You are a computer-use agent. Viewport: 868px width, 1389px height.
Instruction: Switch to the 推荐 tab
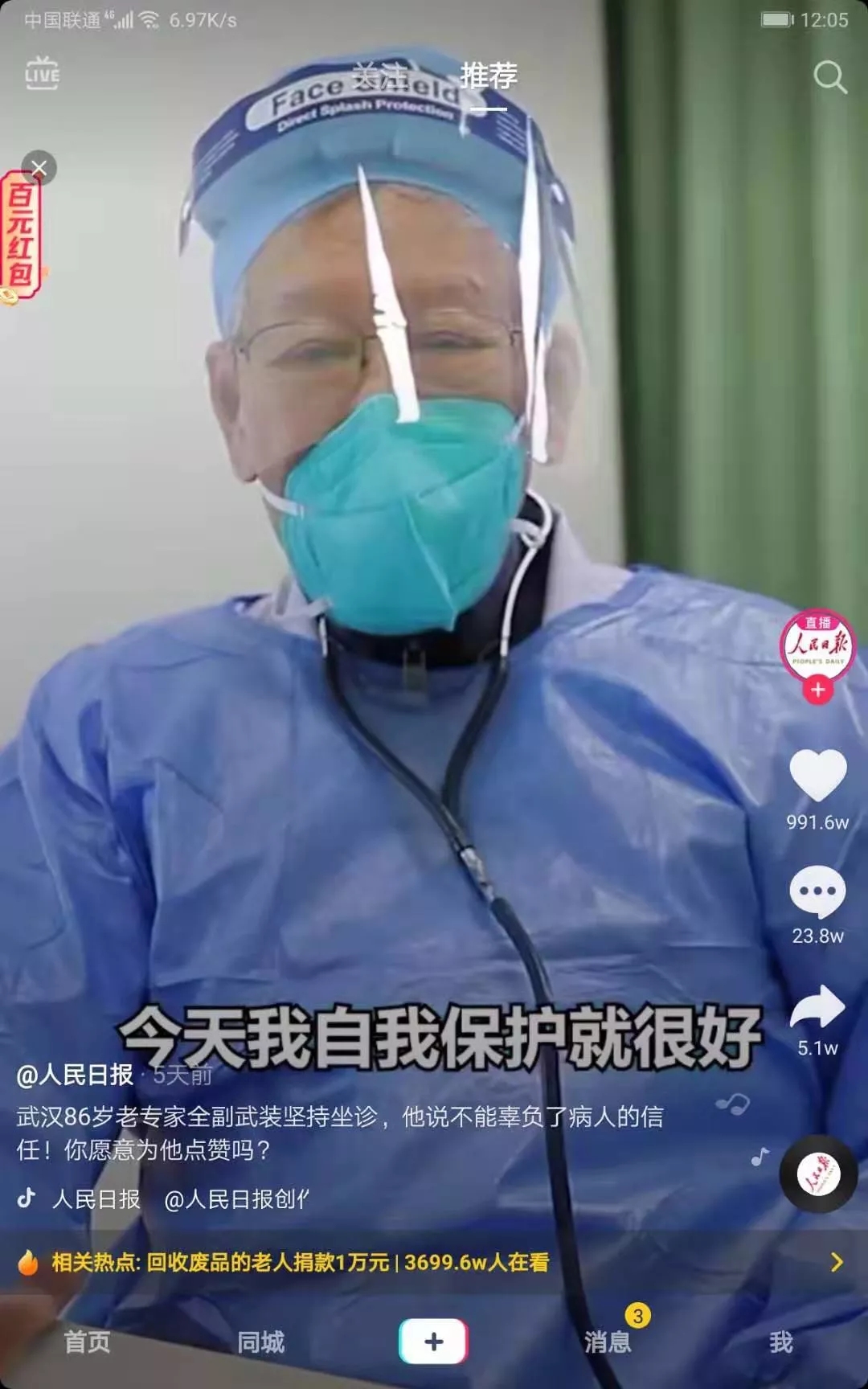pyautogui.click(x=488, y=77)
